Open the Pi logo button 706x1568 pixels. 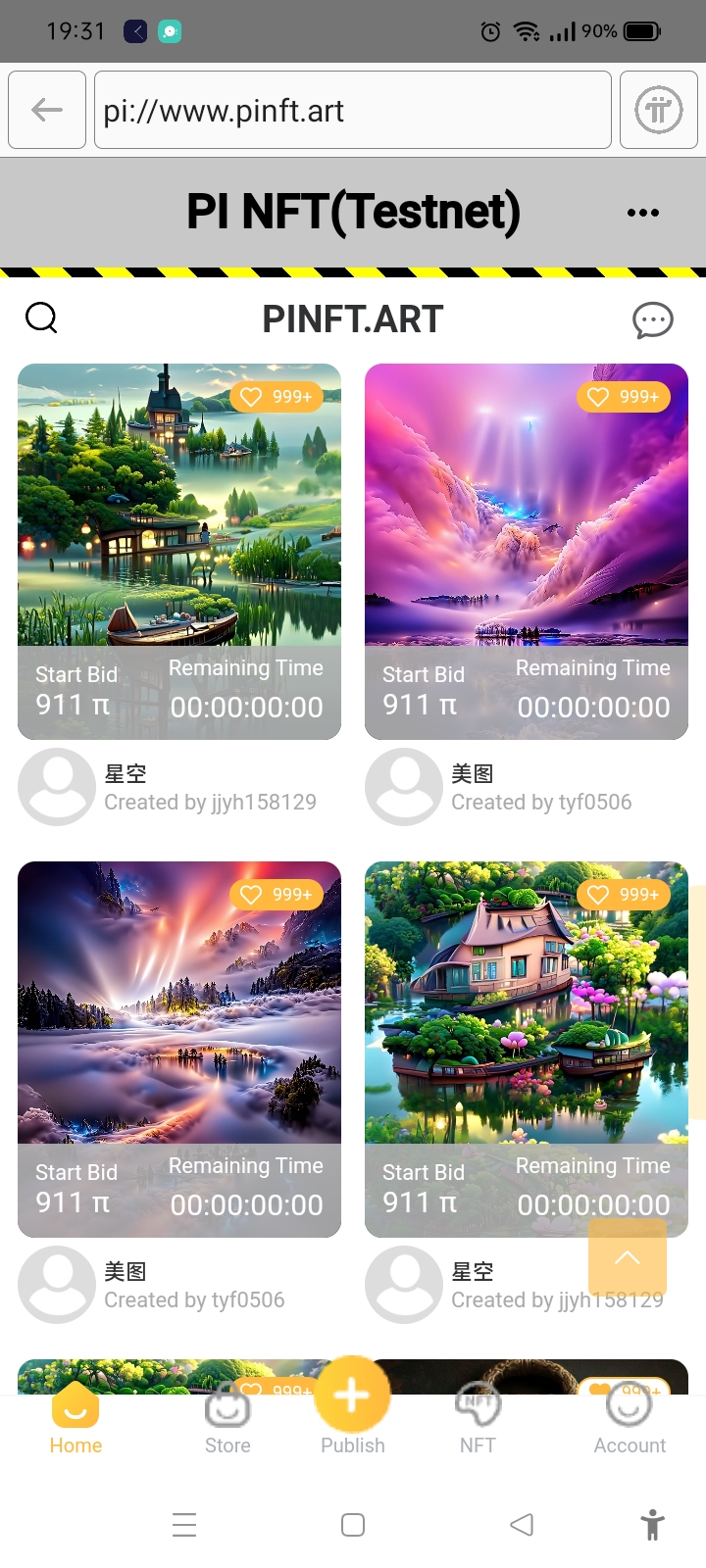[x=658, y=110]
